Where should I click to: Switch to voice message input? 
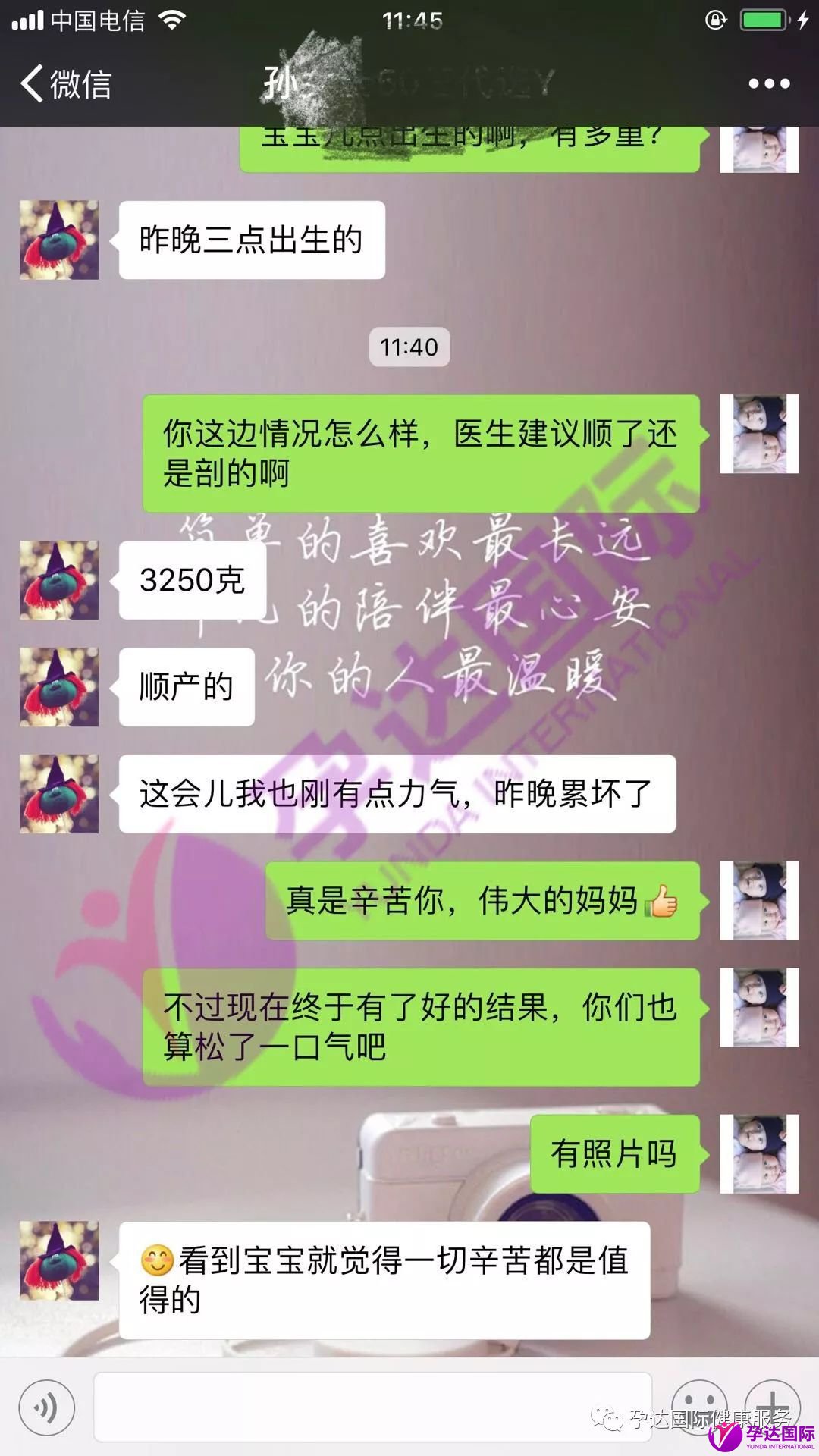(x=47, y=1407)
